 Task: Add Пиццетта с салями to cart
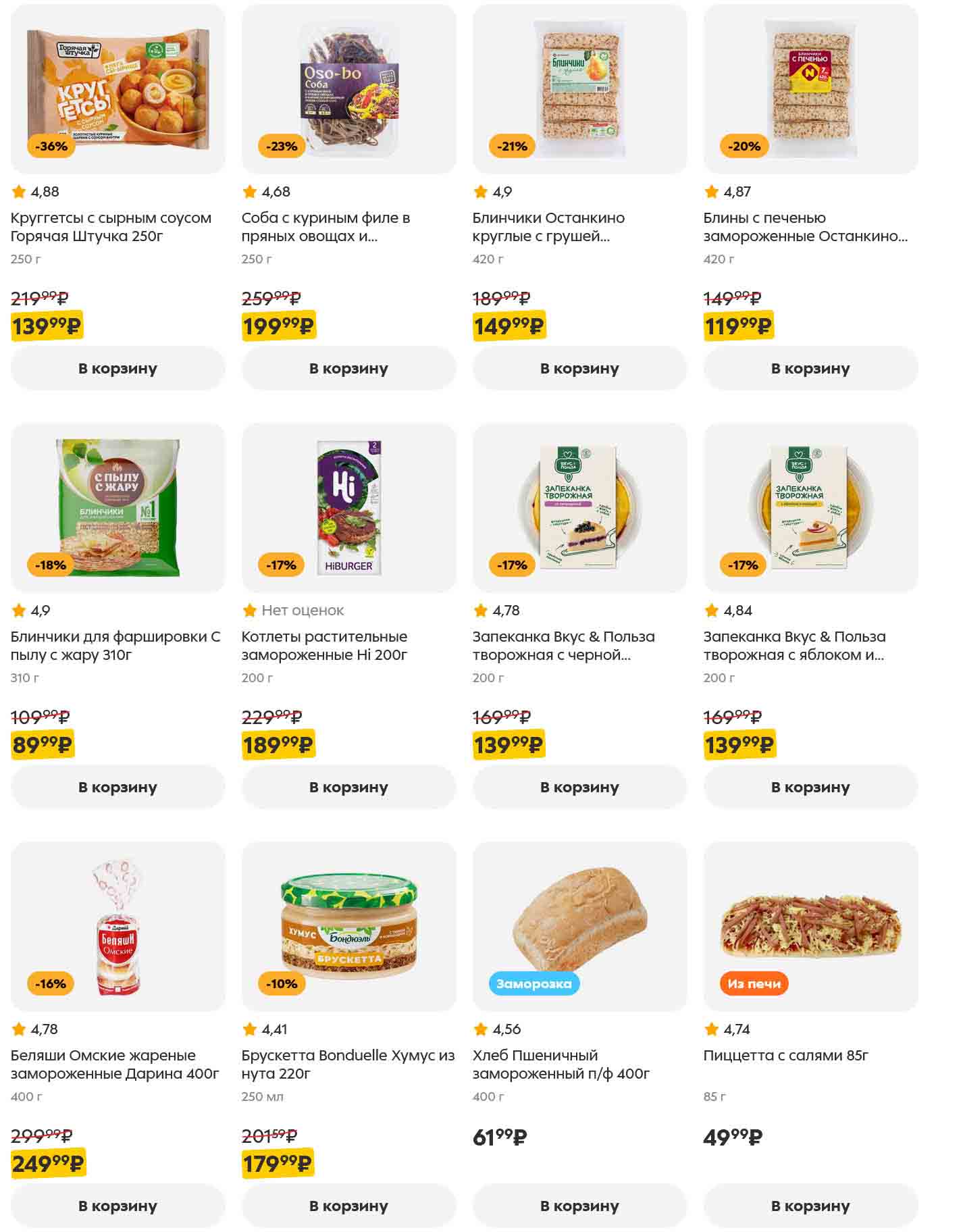[810, 1206]
